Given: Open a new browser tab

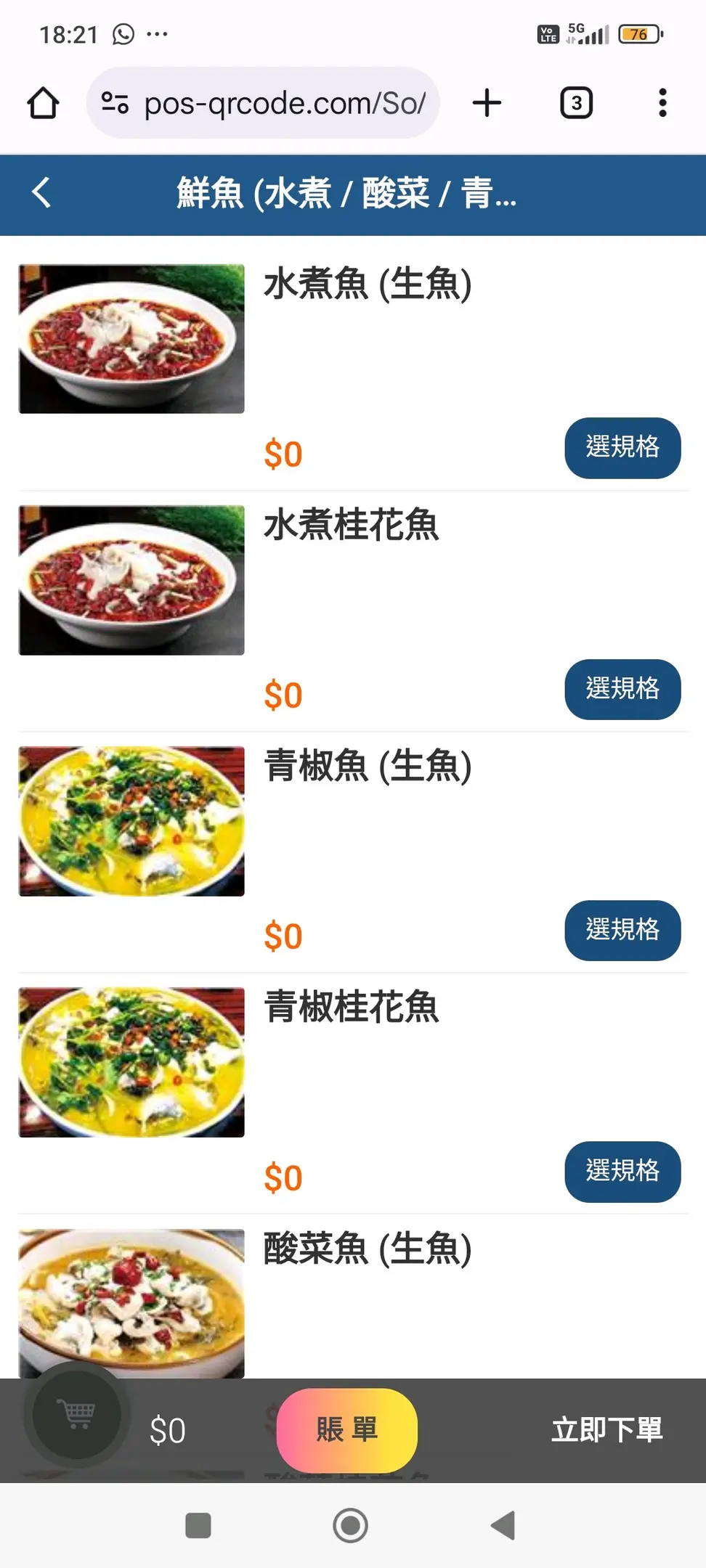Looking at the screenshot, I should click(487, 103).
